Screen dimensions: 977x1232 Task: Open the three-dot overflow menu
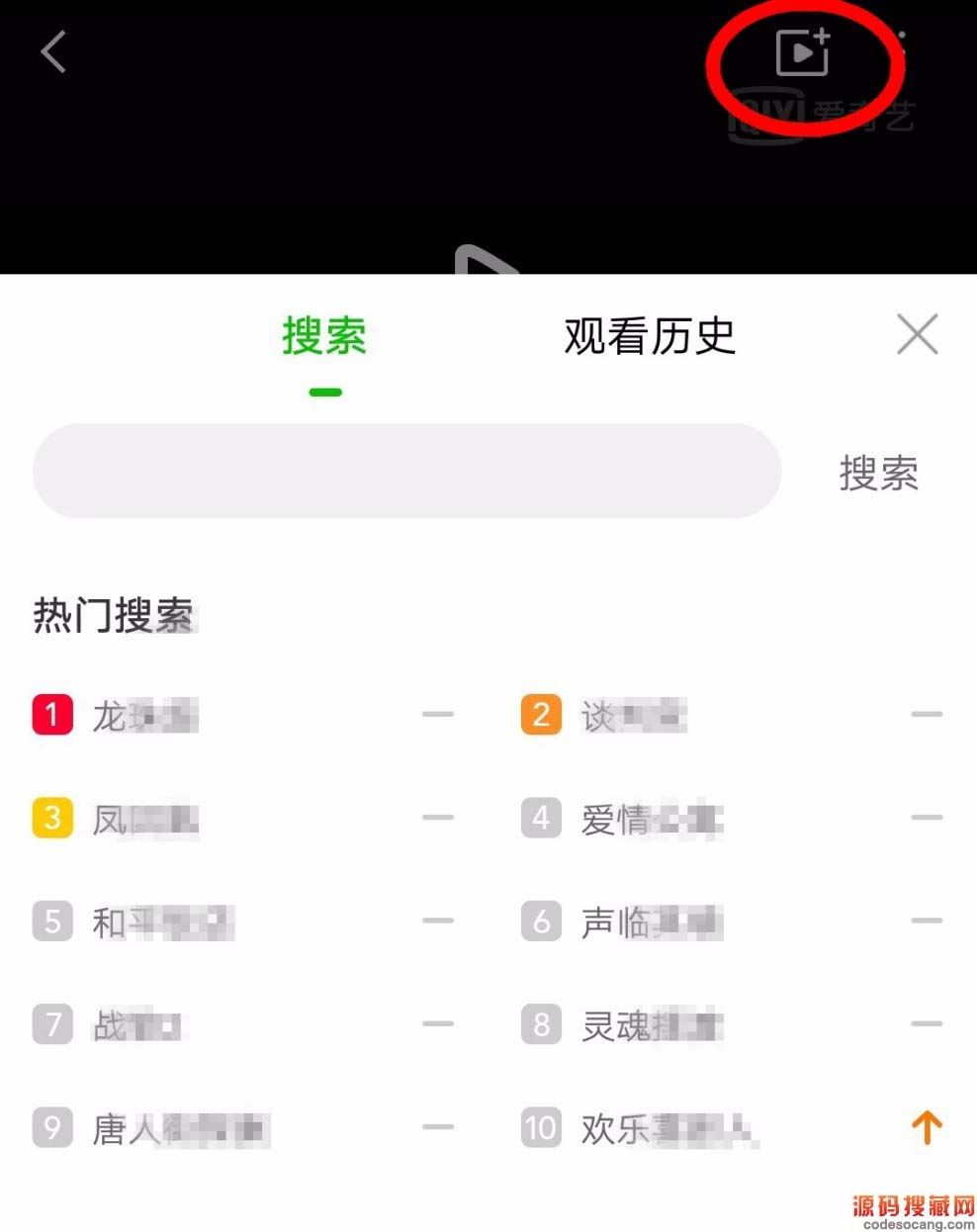tap(902, 51)
